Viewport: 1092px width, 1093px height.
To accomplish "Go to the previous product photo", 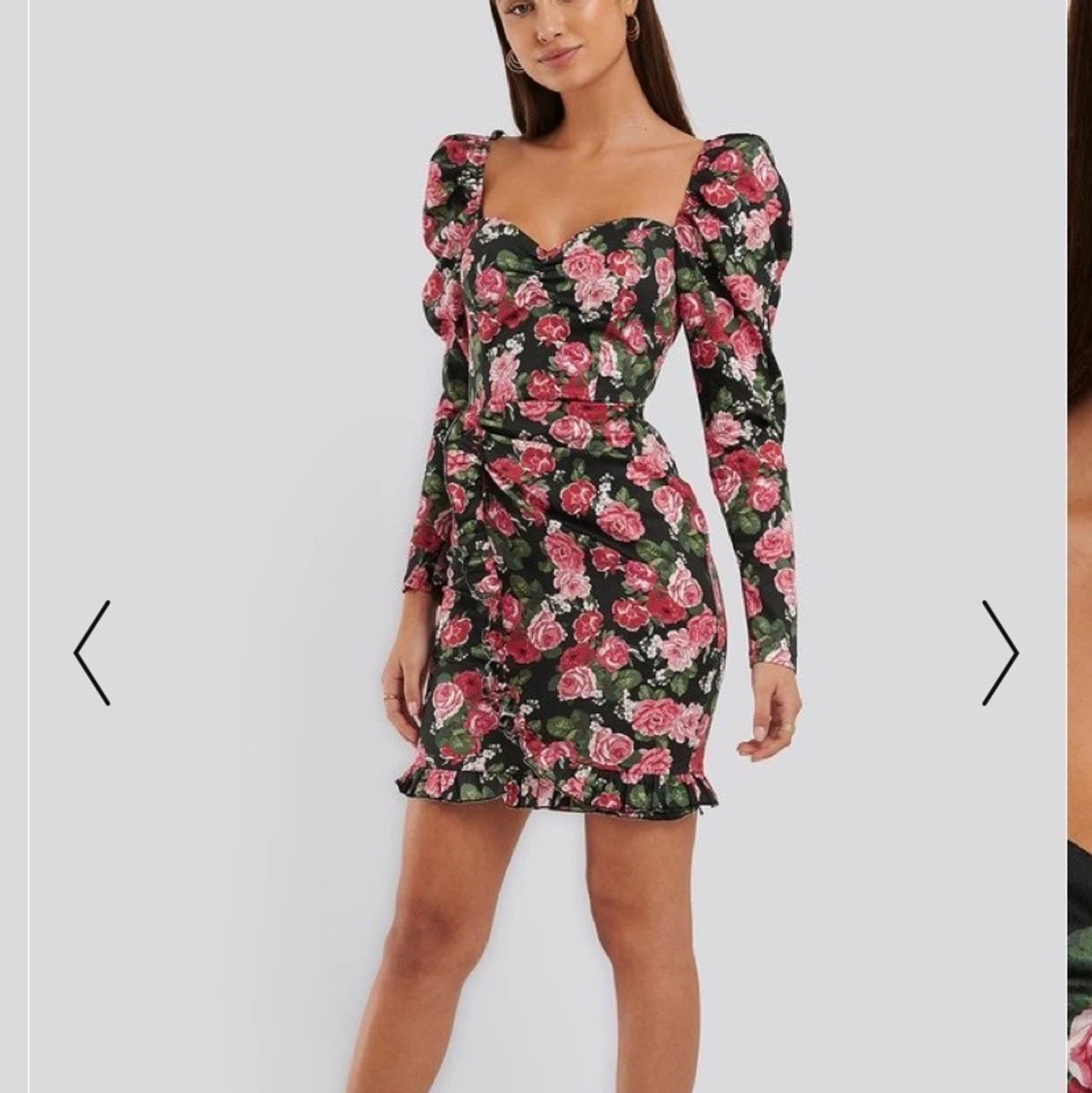I will tap(92, 652).
